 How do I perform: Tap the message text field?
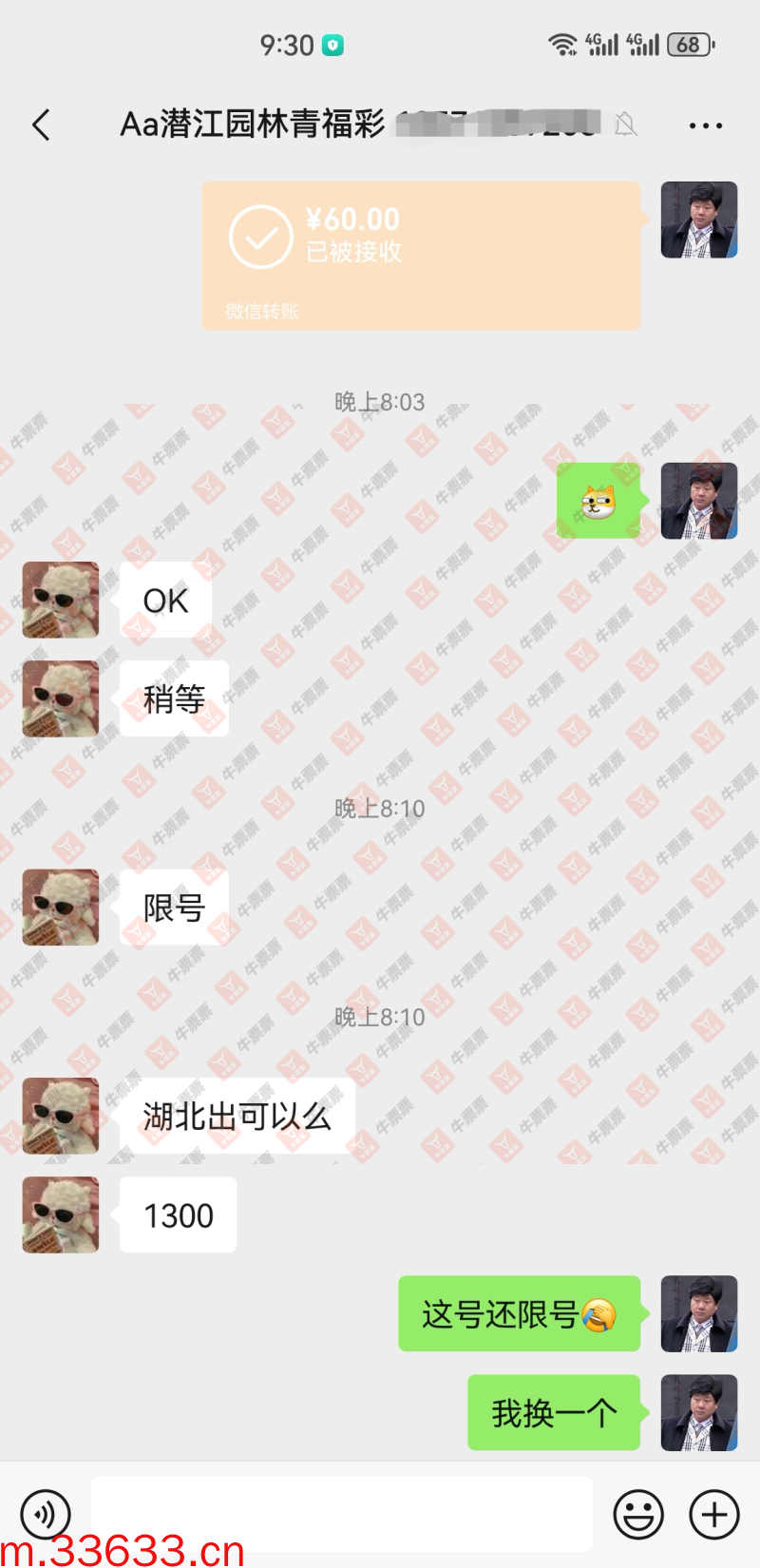click(342, 1513)
